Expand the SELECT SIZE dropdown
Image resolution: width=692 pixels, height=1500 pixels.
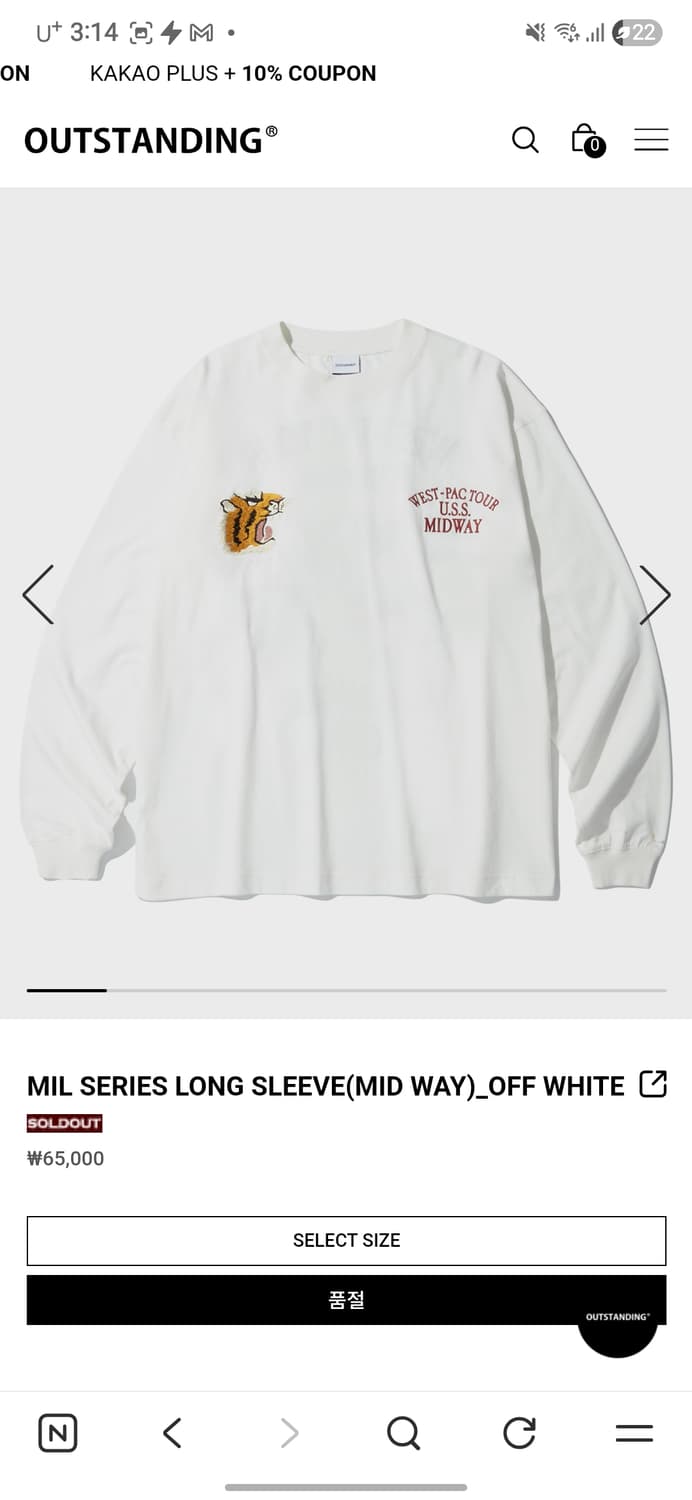(x=346, y=1241)
